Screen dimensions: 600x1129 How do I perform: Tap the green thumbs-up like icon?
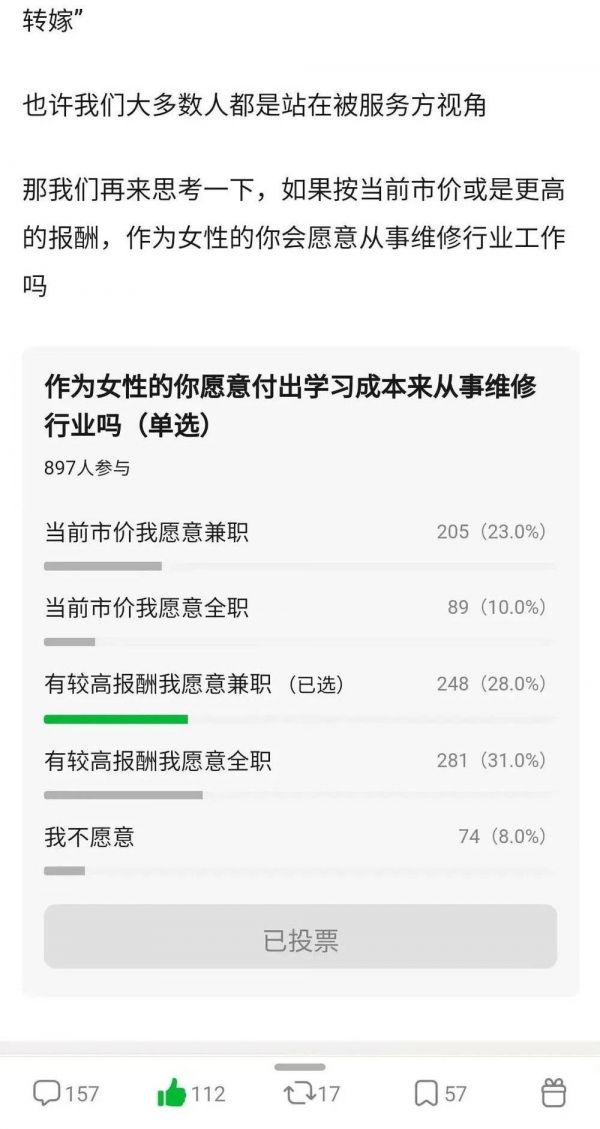(172, 1094)
